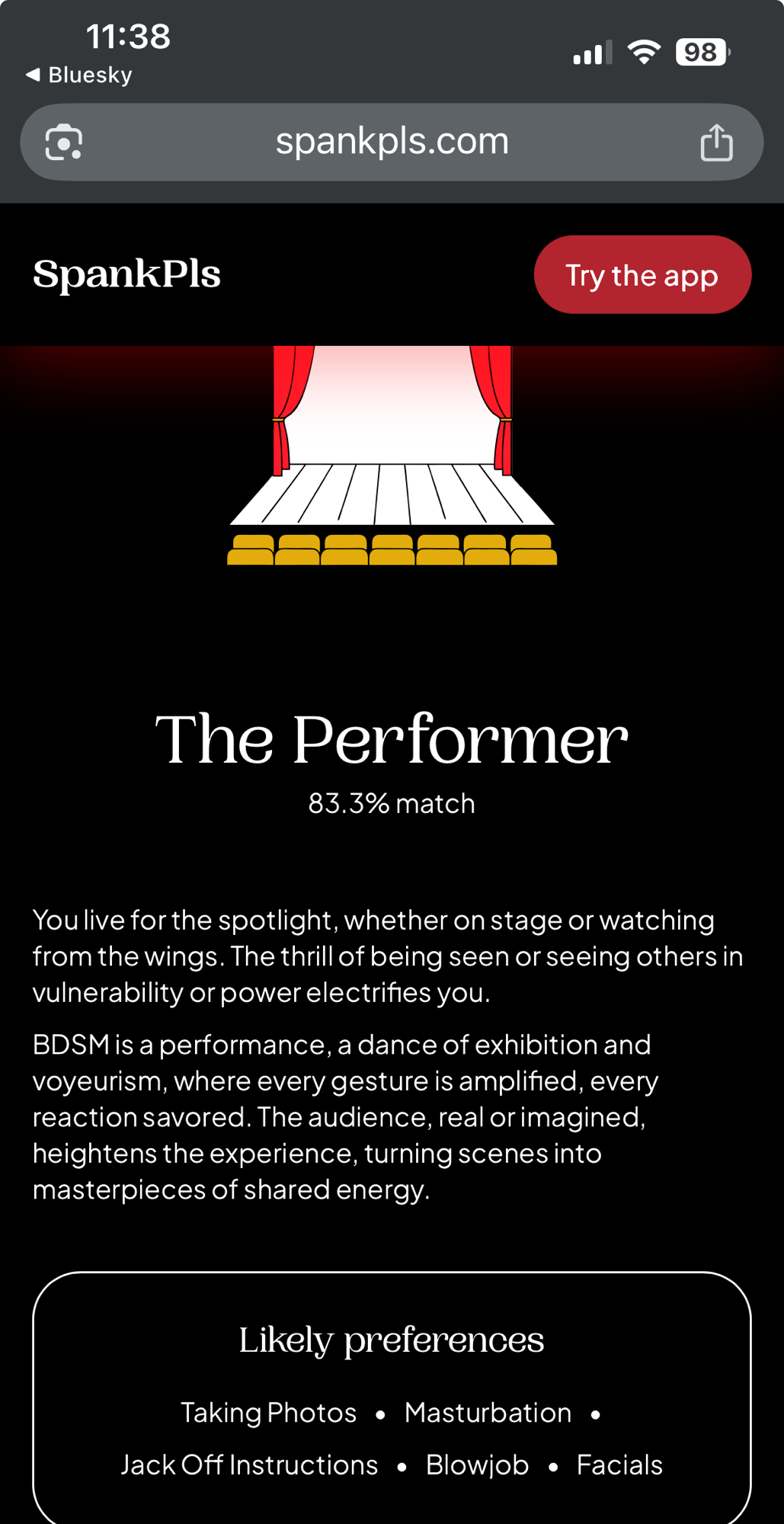Viewport: 784px width, 1524px height.
Task: Open the lens search icon in address bar
Action: pyautogui.click(x=64, y=142)
